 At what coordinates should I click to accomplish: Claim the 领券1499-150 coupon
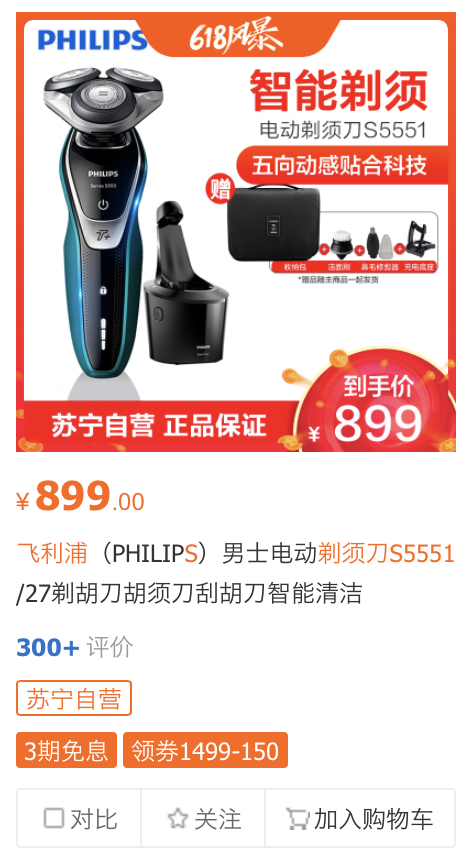coord(205,751)
